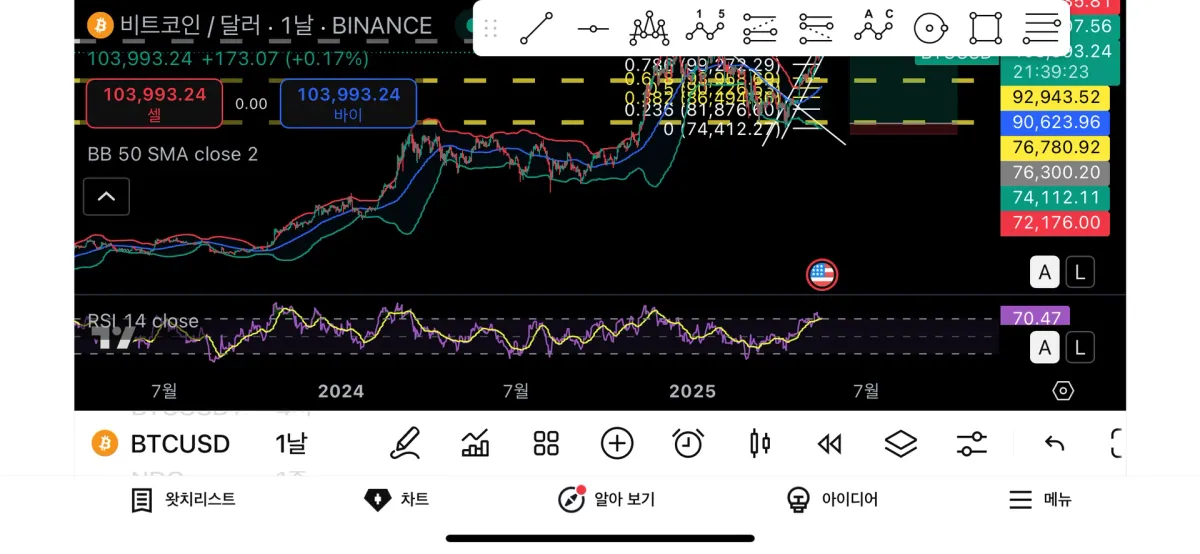Collapse the indicator legend with the up chevron

106,196
